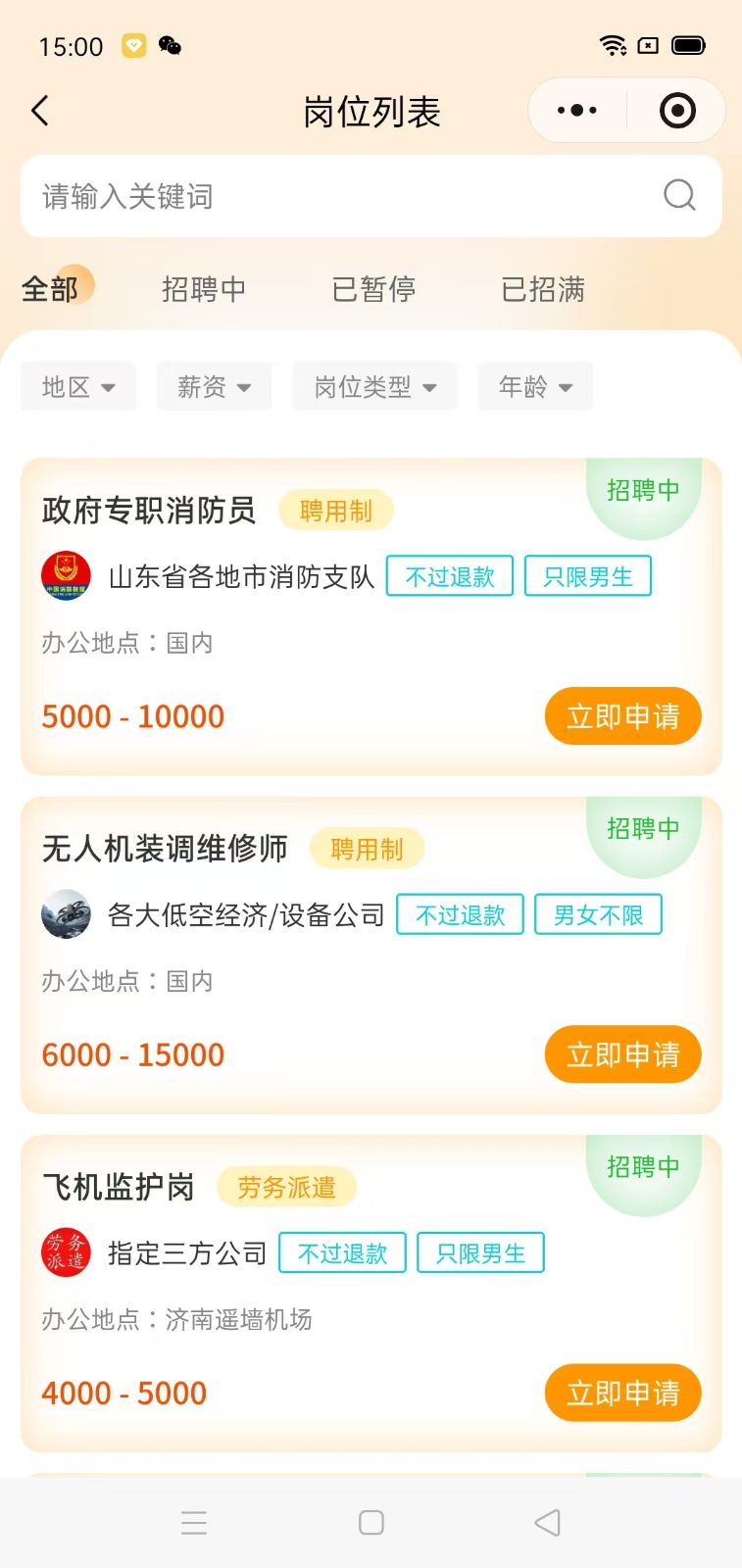Select the 全部 tab
The image size is (742, 1568).
[51, 289]
